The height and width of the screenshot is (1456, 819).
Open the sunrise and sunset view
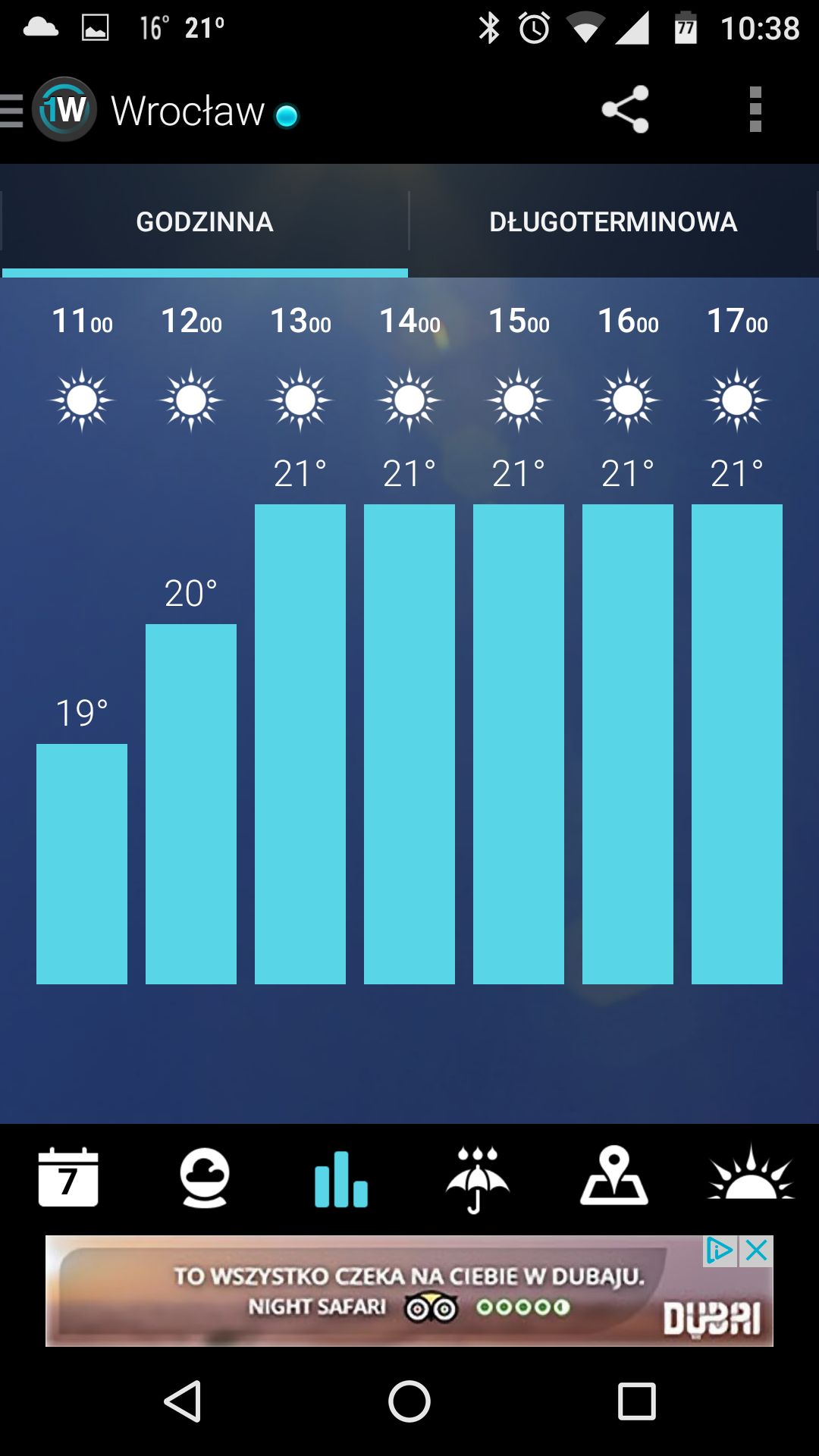pos(751,1174)
